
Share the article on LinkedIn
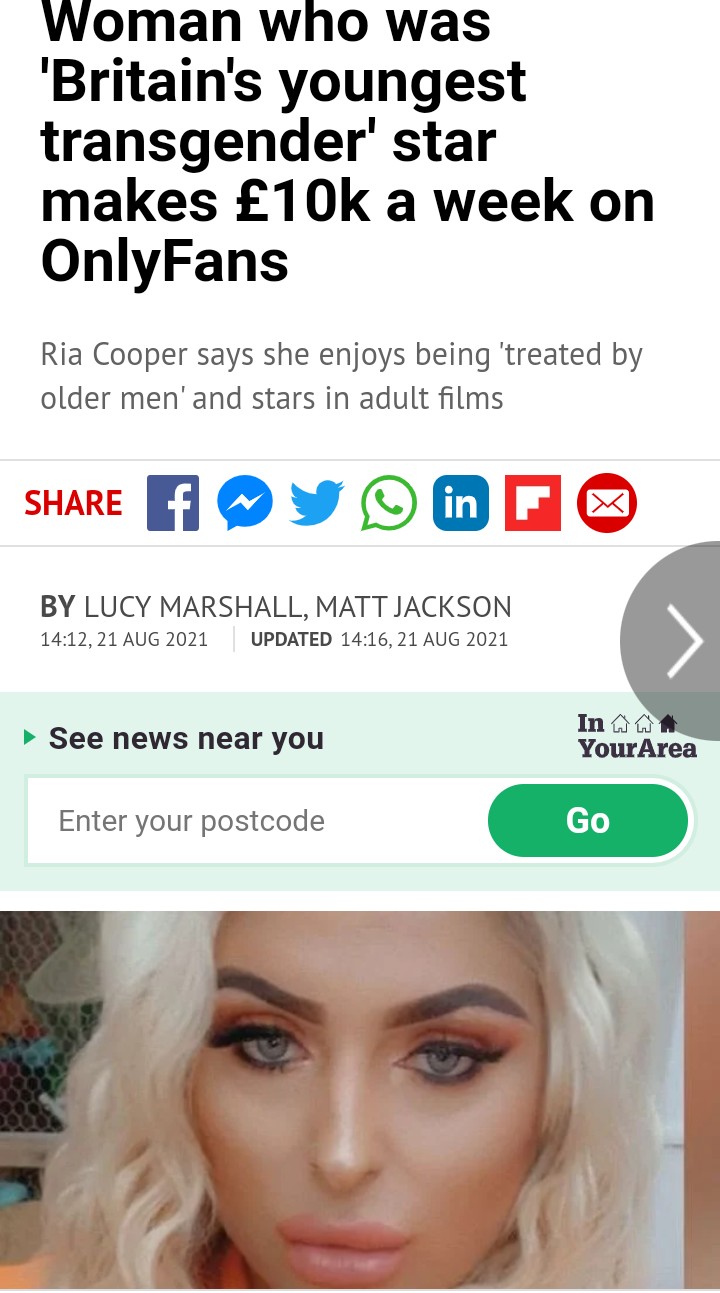pos(461,503)
